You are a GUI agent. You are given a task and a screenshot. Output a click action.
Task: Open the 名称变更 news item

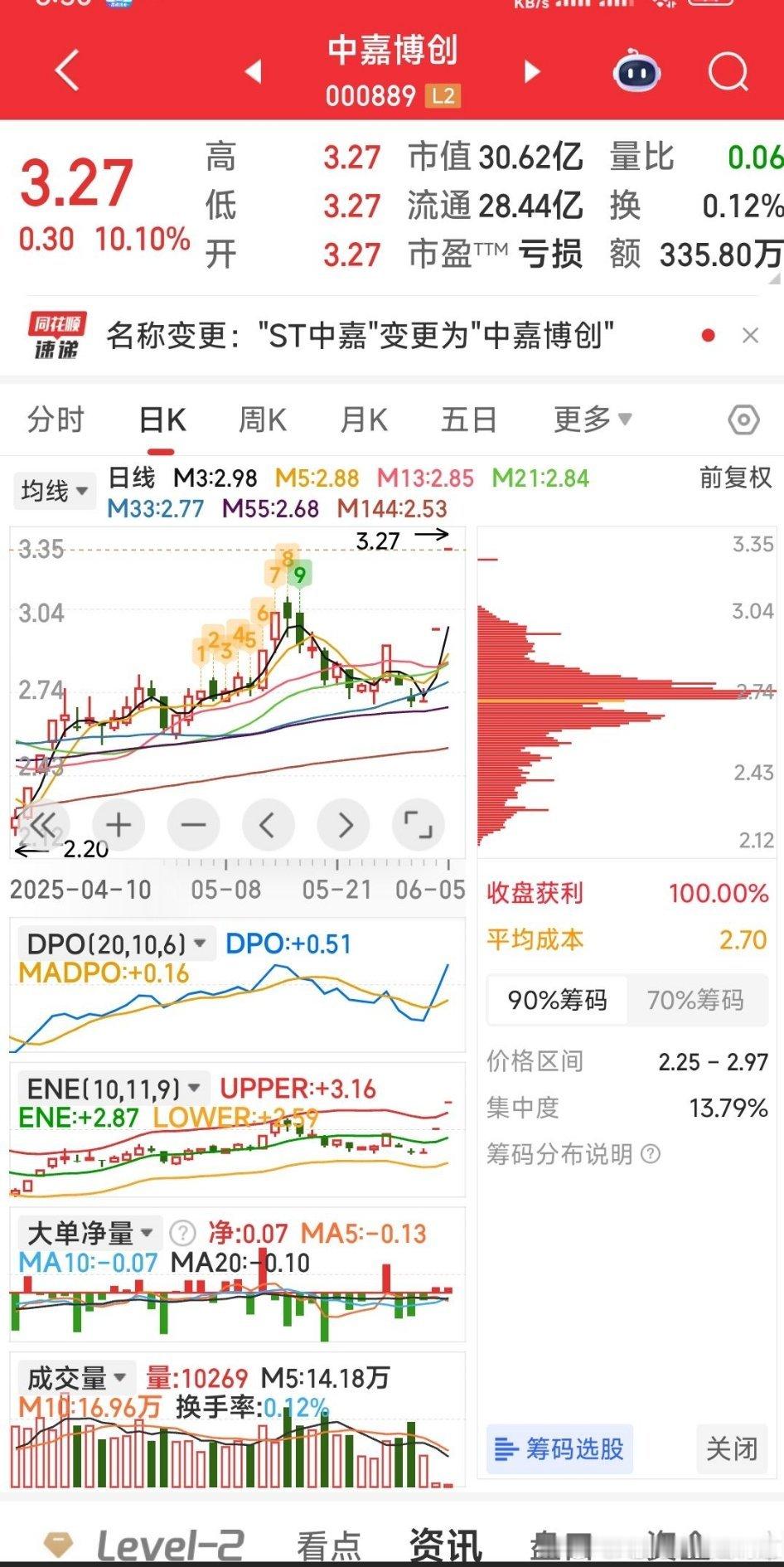click(360, 336)
